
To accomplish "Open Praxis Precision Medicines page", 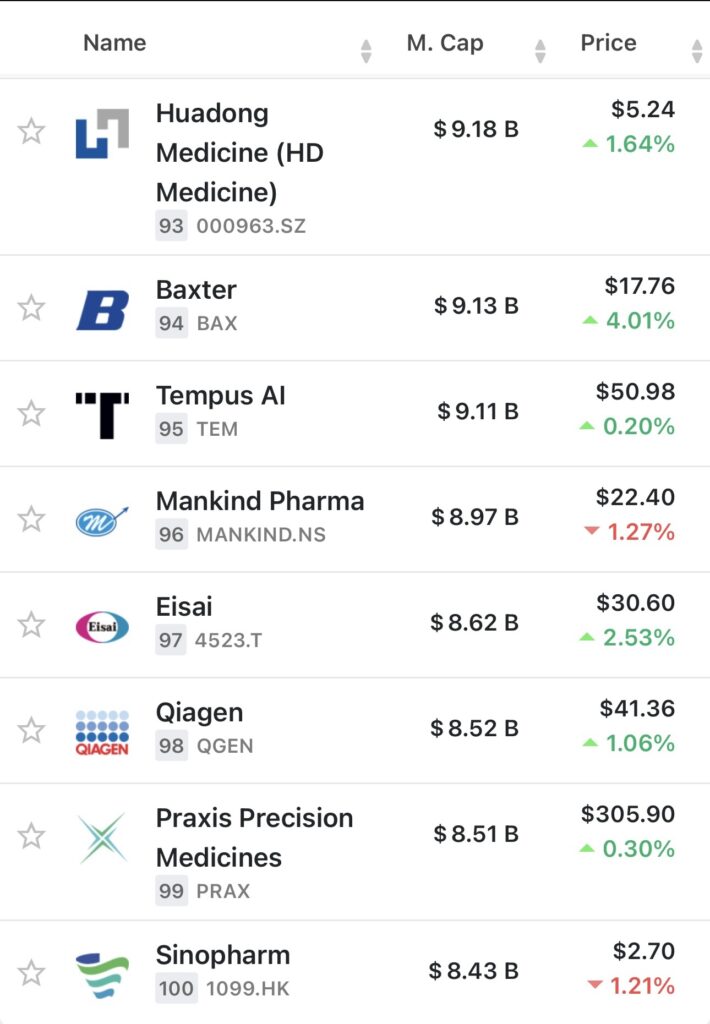I will [254, 837].
